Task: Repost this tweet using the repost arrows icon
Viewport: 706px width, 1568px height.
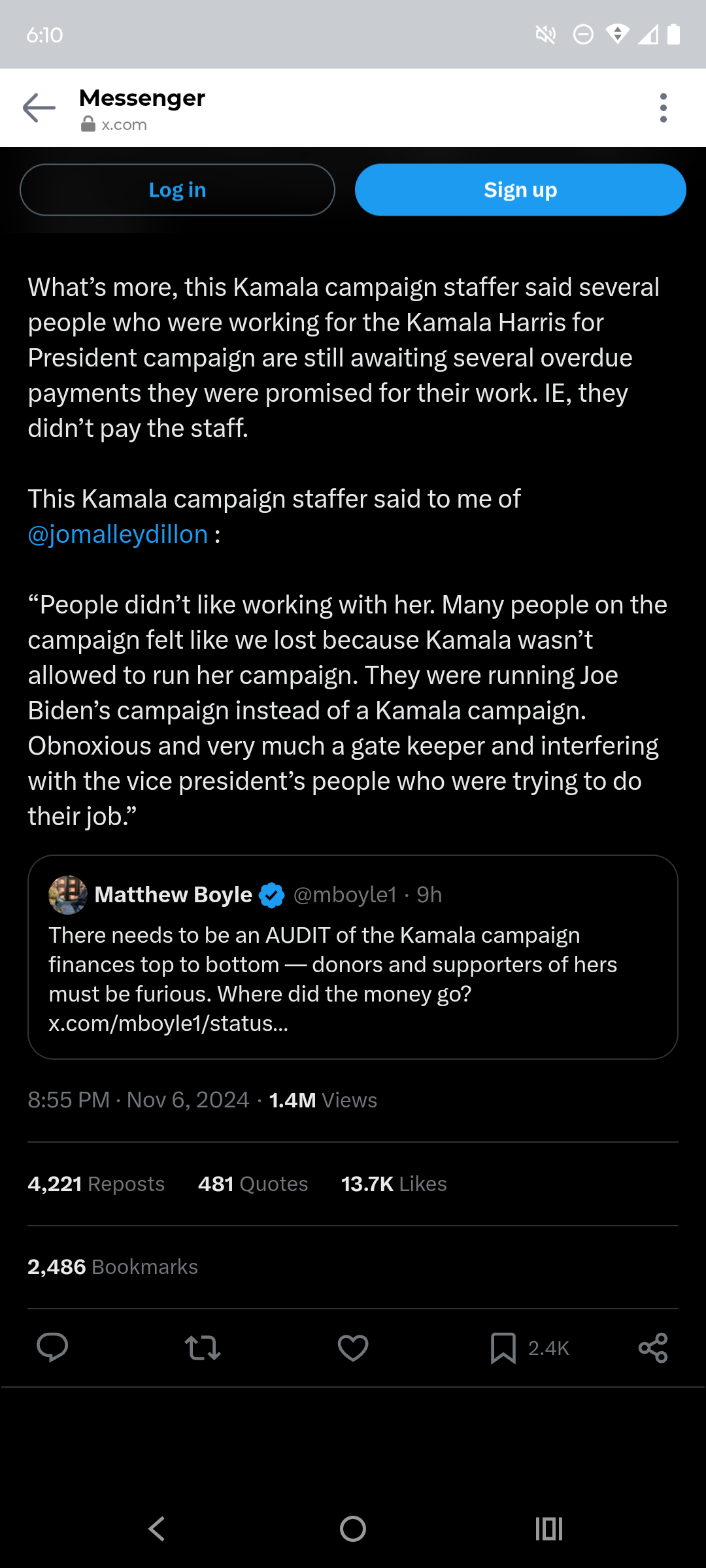Action: 204,1347
